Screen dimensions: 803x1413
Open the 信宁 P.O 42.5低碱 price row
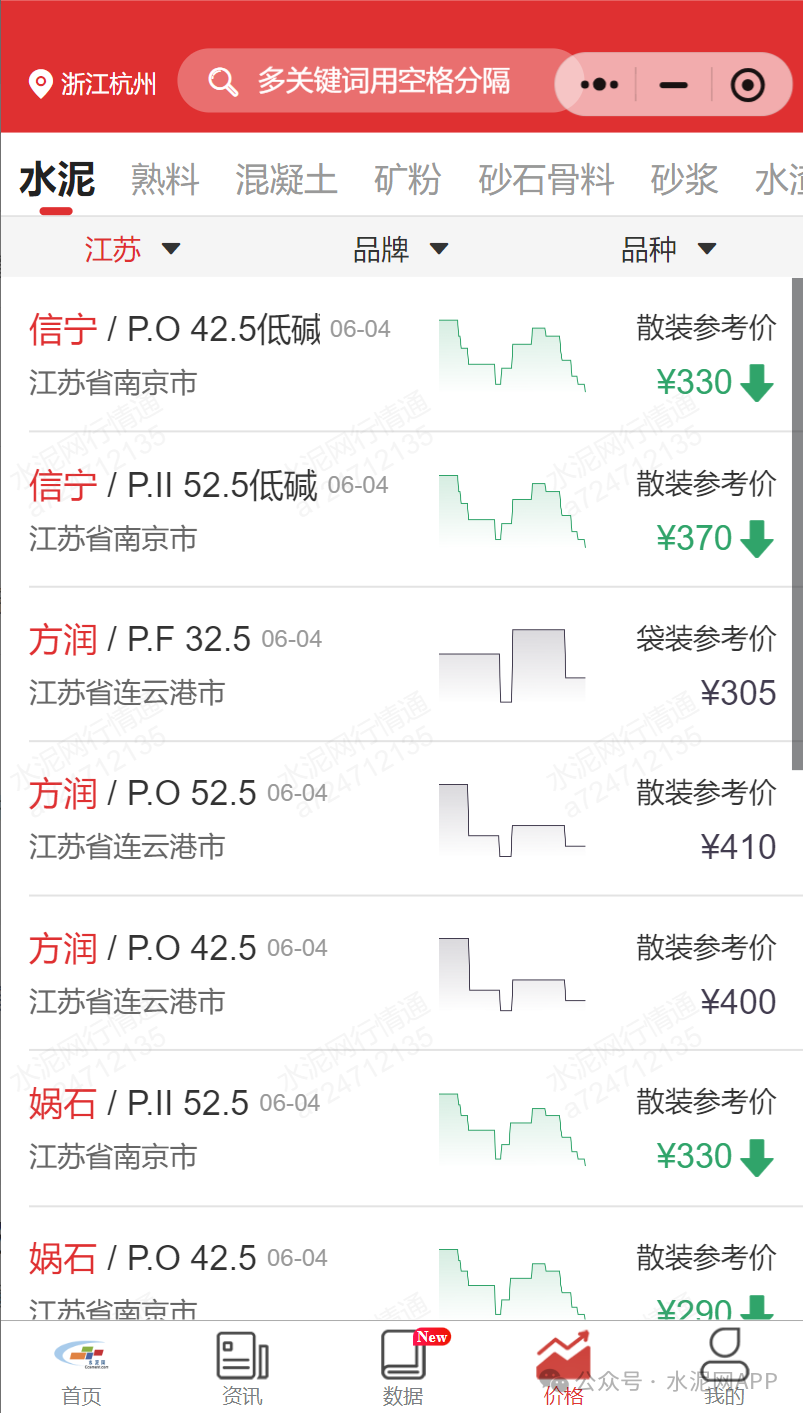point(401,355)
